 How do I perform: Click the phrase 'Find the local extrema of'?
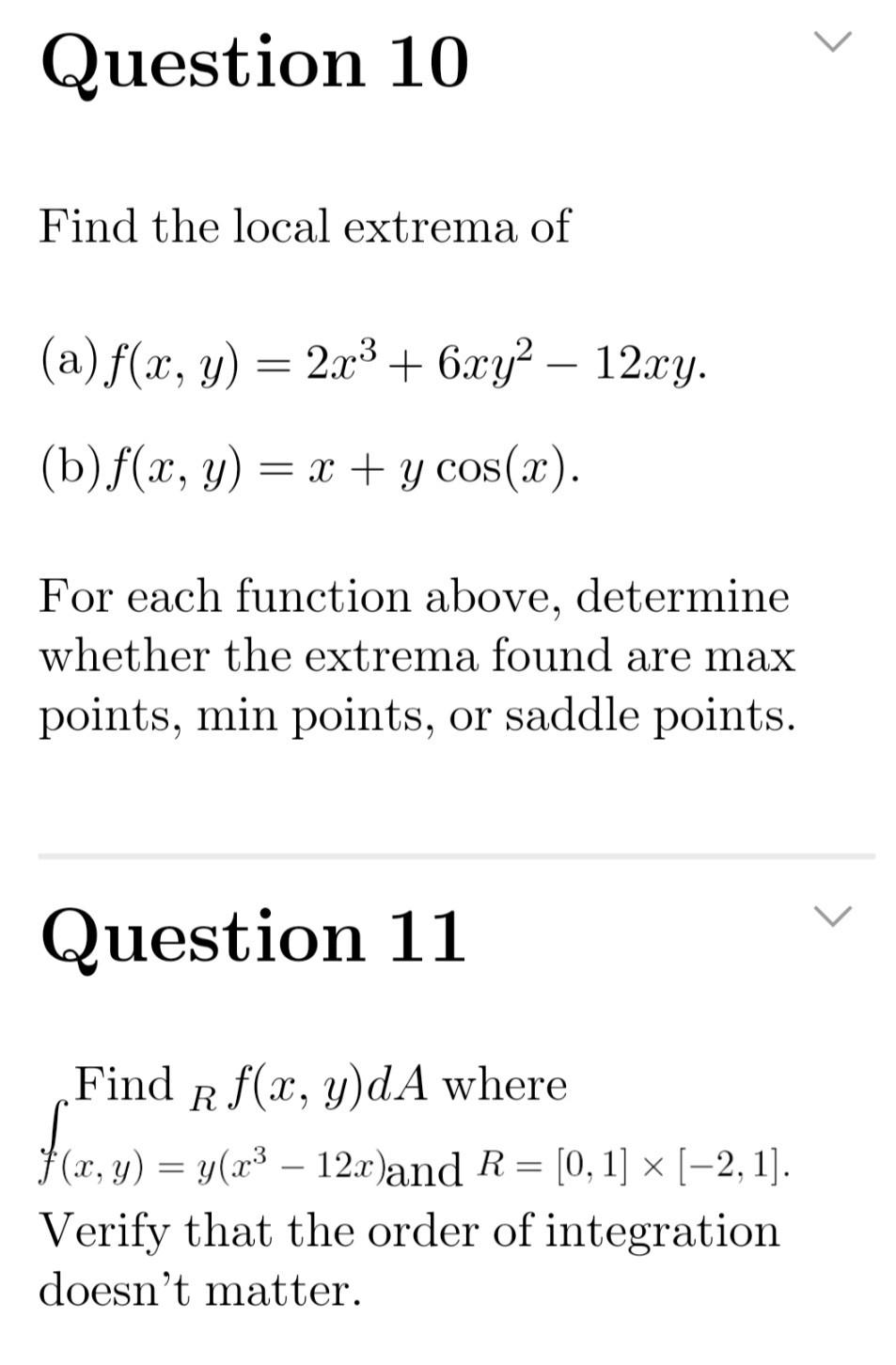pyautogui.click(x=304, y=224)
